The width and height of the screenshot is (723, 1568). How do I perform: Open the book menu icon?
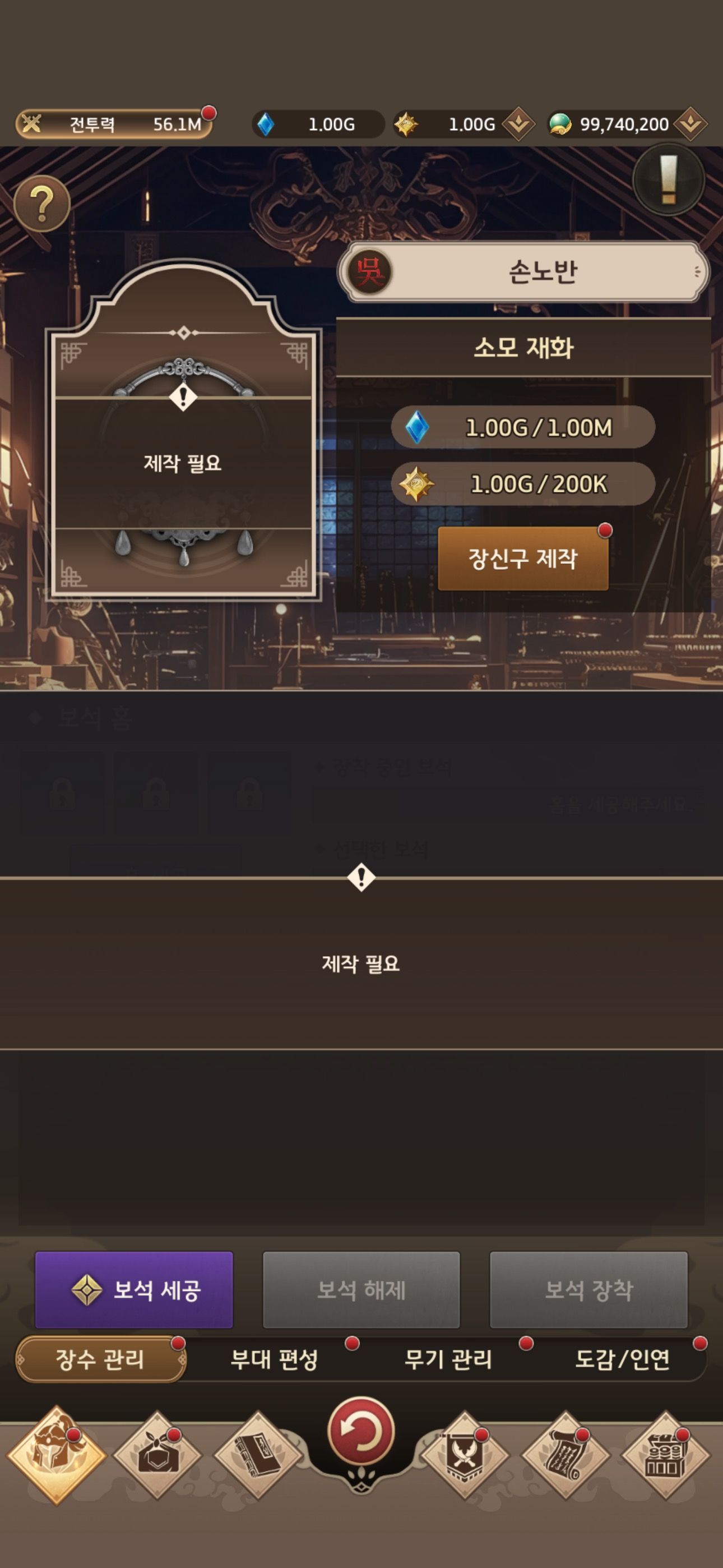click(257, 1455)
